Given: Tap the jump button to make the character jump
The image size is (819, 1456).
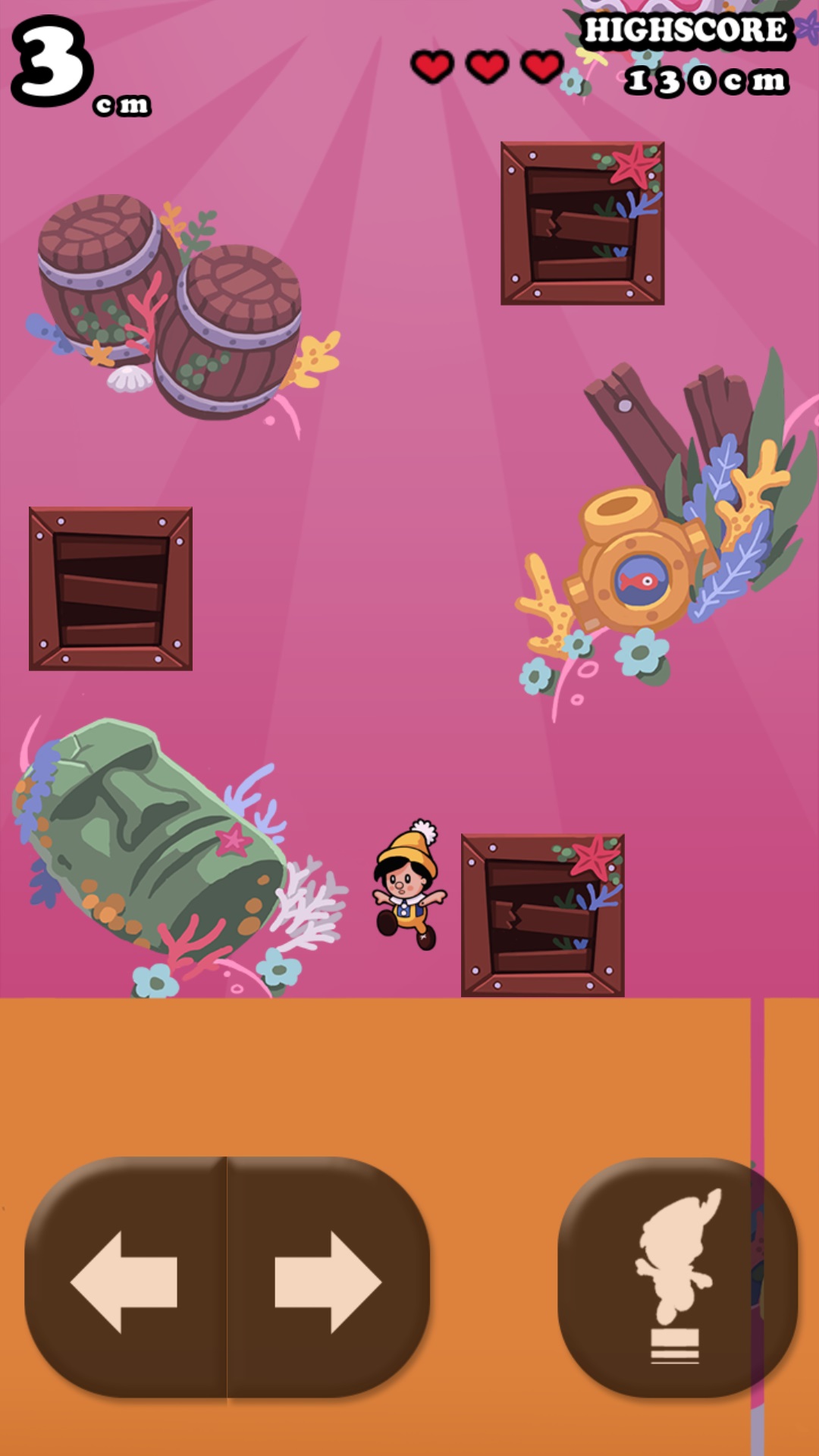Looking at the screenshot, I should point(677,1277).
